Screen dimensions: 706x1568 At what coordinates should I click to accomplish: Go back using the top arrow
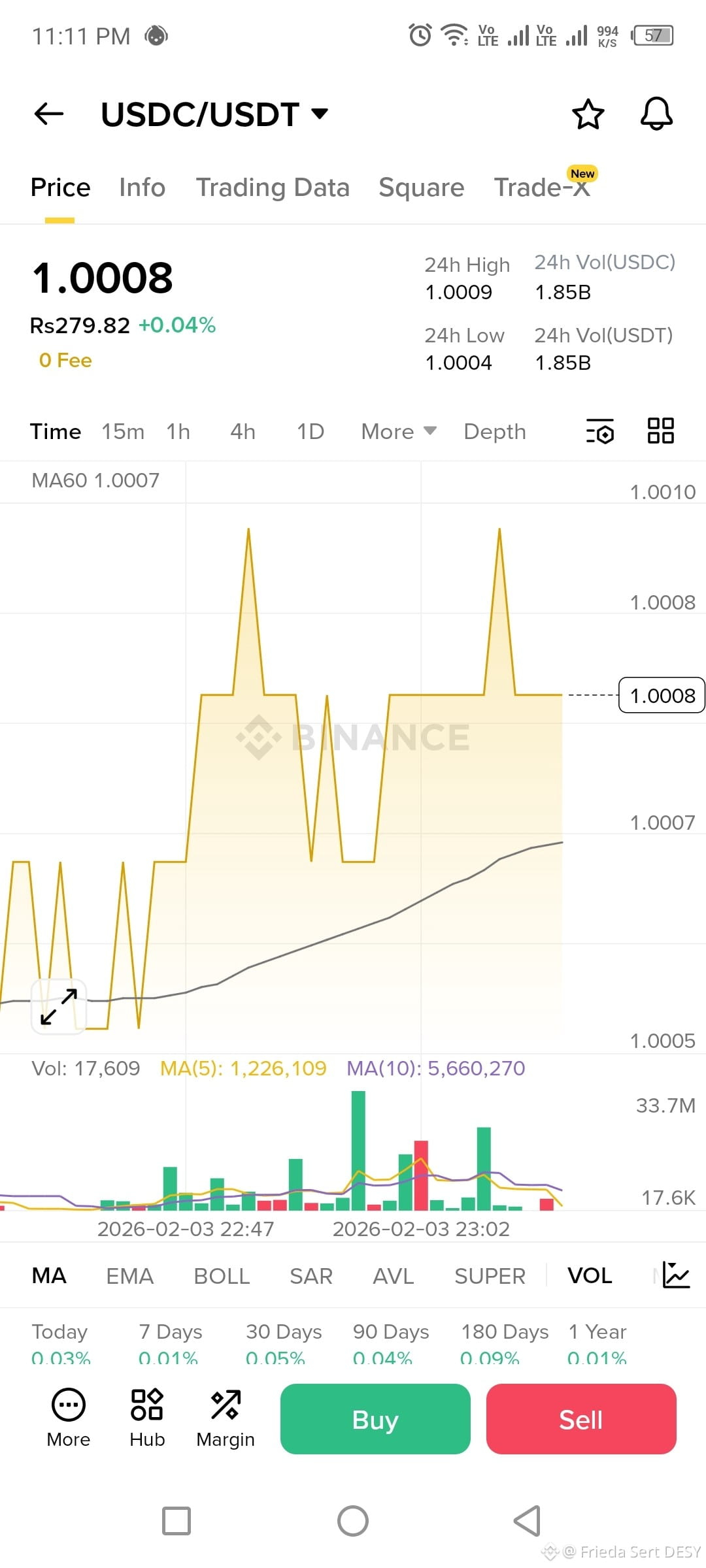[x=49, y=114]
